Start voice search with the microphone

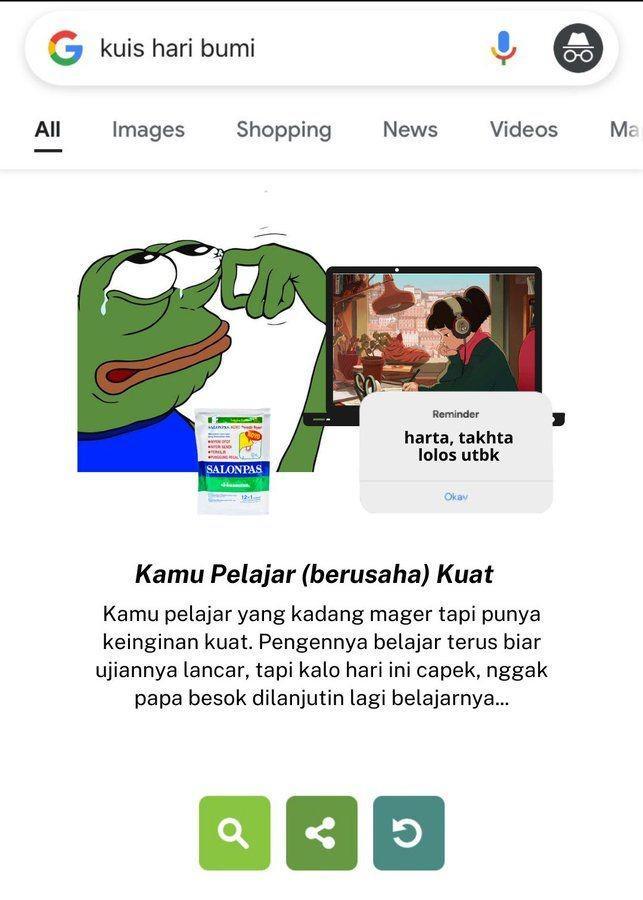[503, 48]
